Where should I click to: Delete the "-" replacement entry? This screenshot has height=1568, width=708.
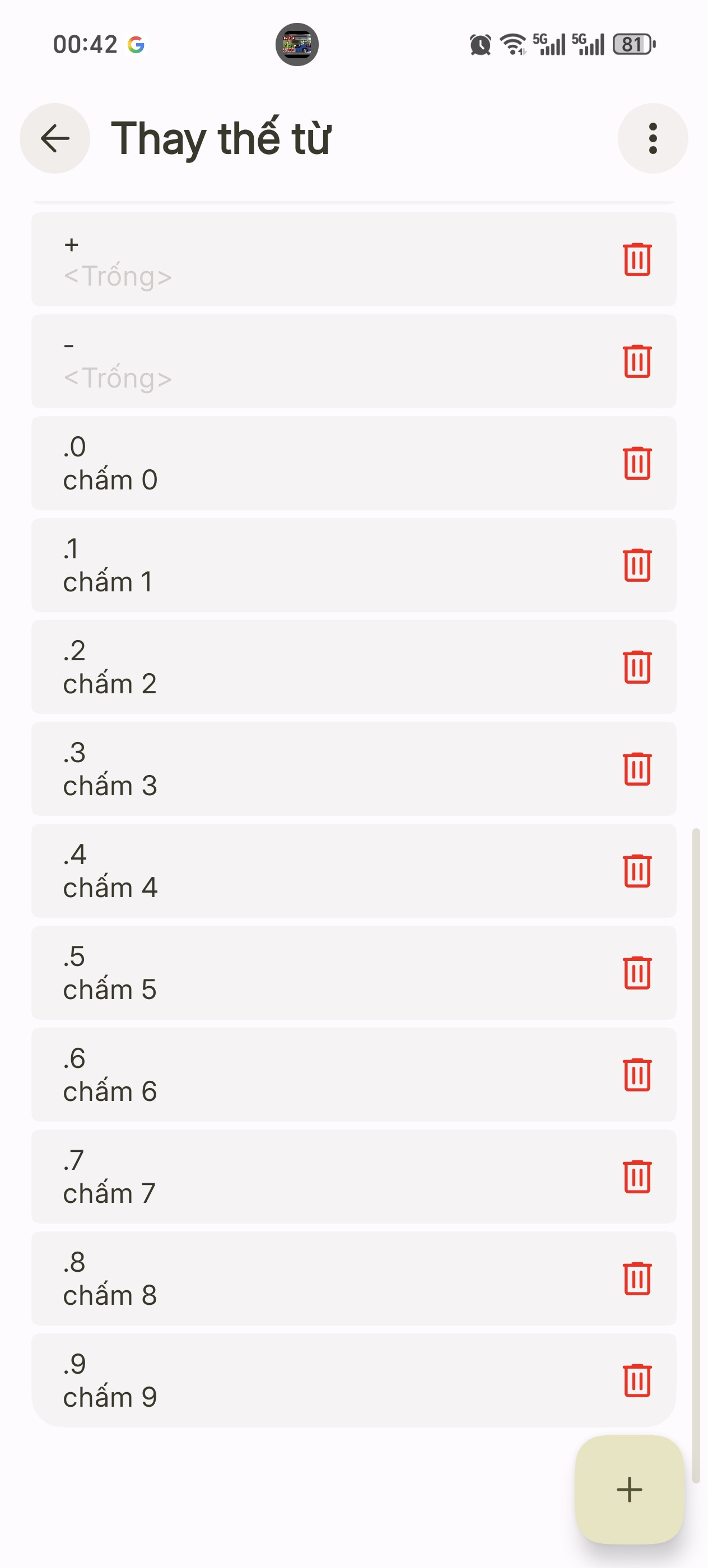(x=637, y=361)
